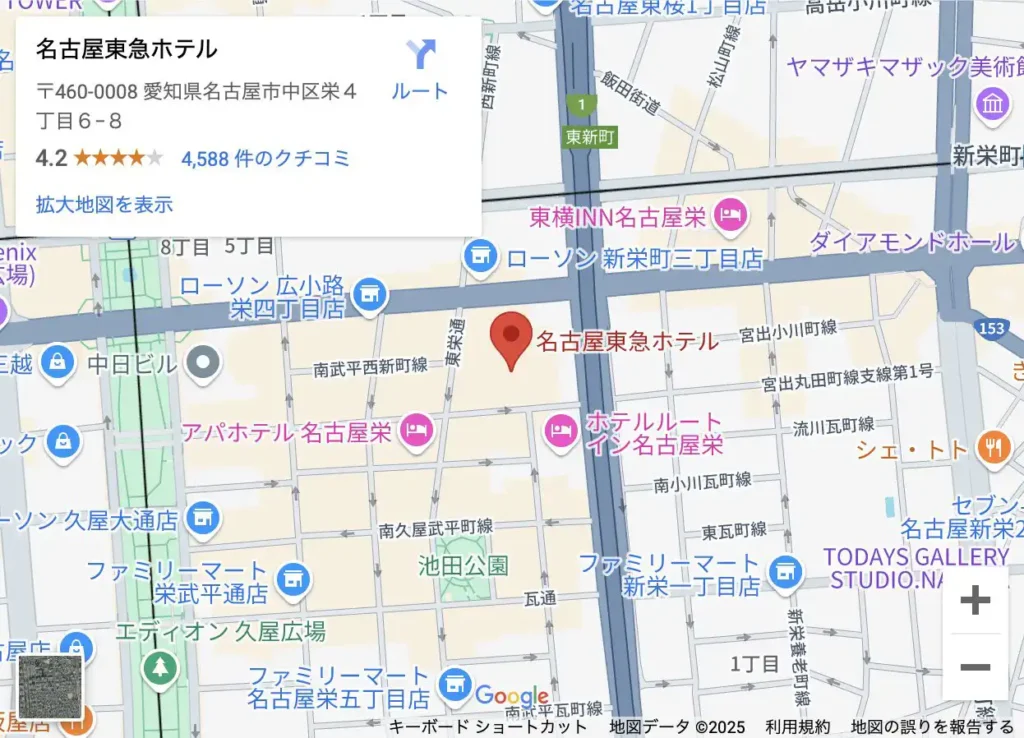
Task: Tap 地図の誤りを報告する link
Action: coord(932,727)
